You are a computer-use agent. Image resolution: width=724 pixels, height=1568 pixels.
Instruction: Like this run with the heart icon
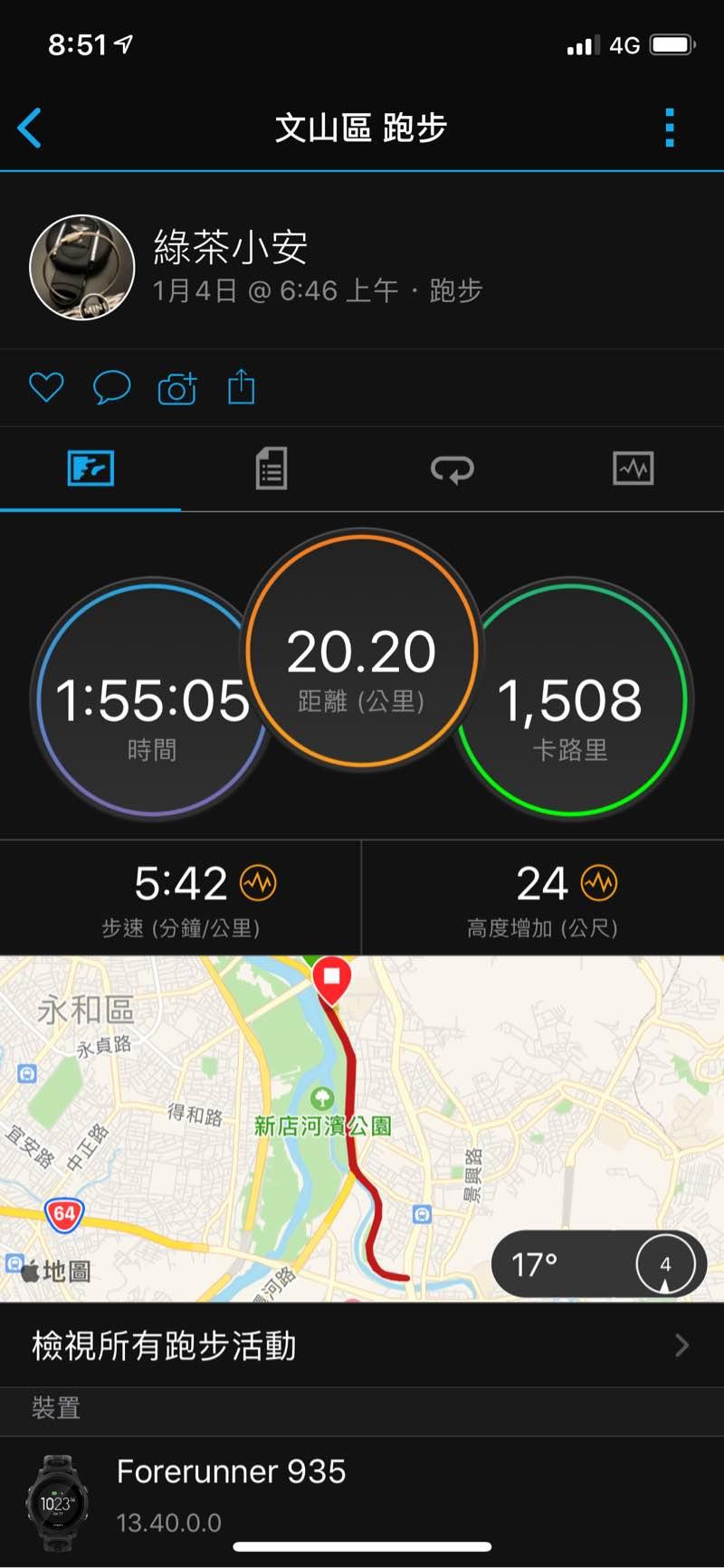(46, 387)
